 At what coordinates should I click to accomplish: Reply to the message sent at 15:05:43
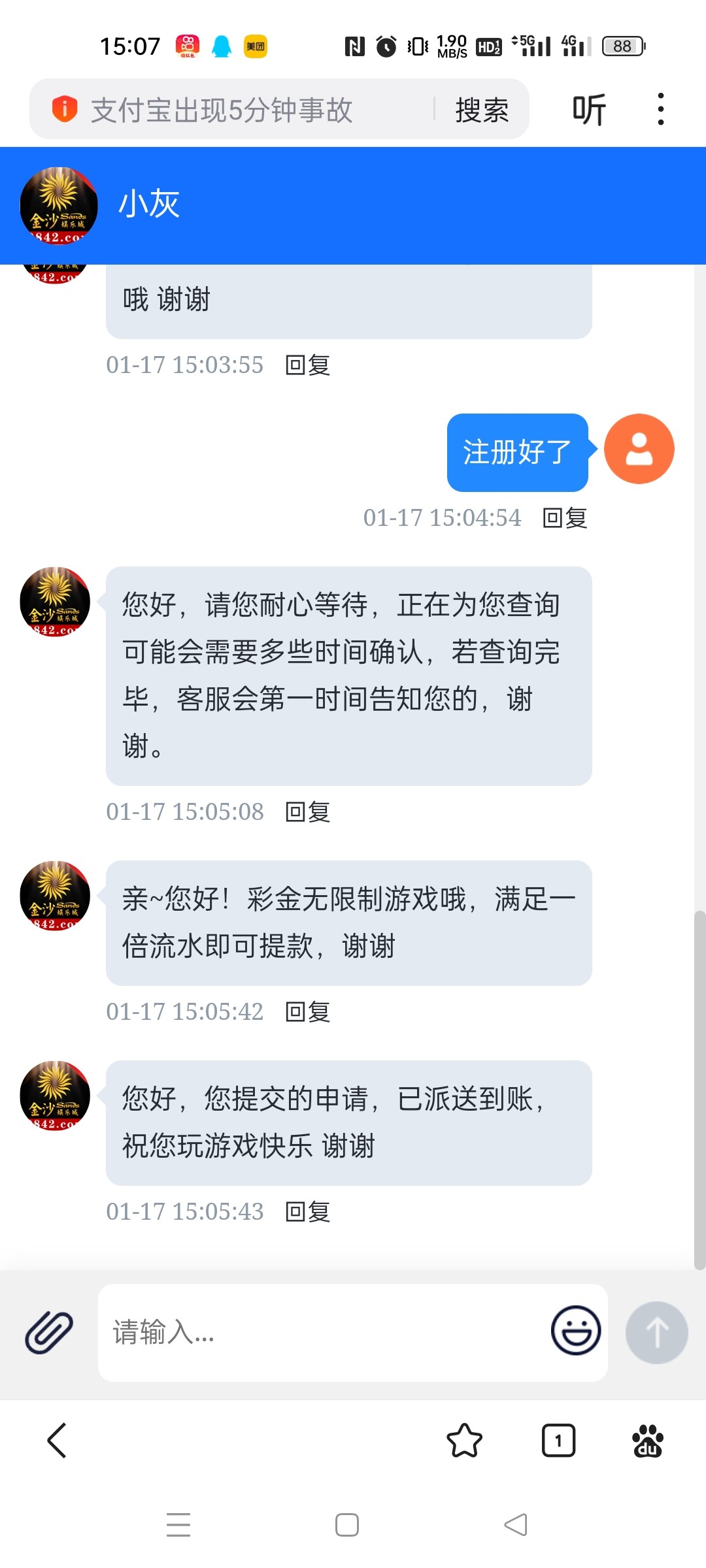pos(308,1211)
